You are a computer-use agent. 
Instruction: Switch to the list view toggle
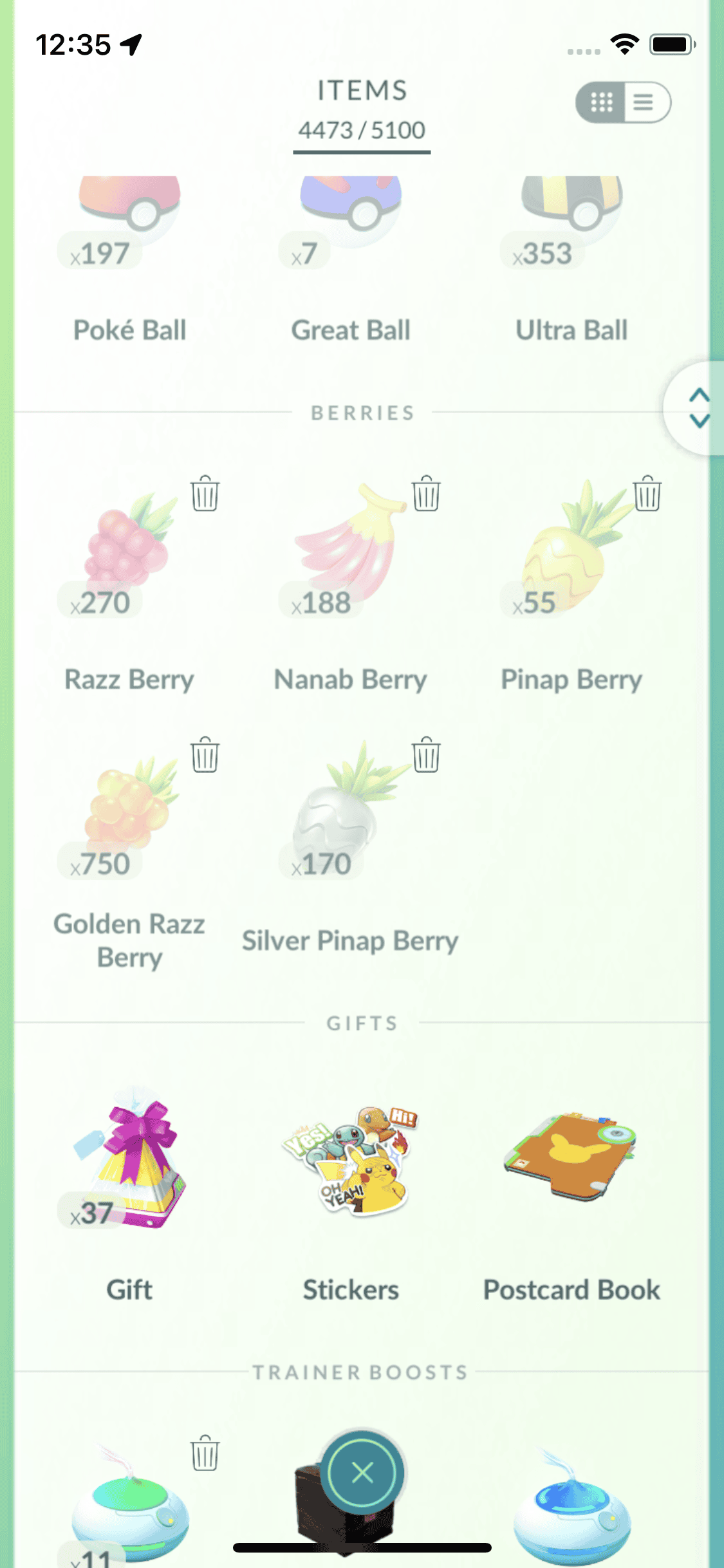point(645,102)
